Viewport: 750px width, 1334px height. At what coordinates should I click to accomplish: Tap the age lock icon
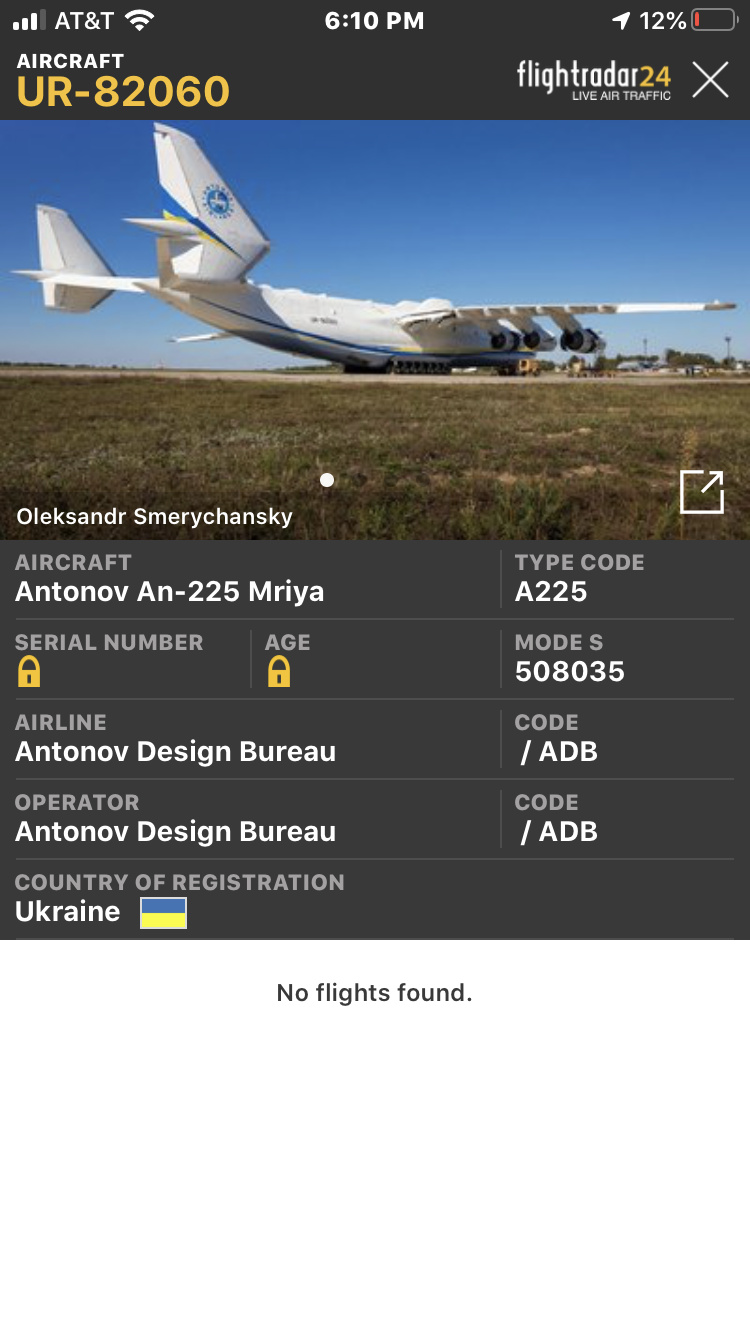[279, 672]
